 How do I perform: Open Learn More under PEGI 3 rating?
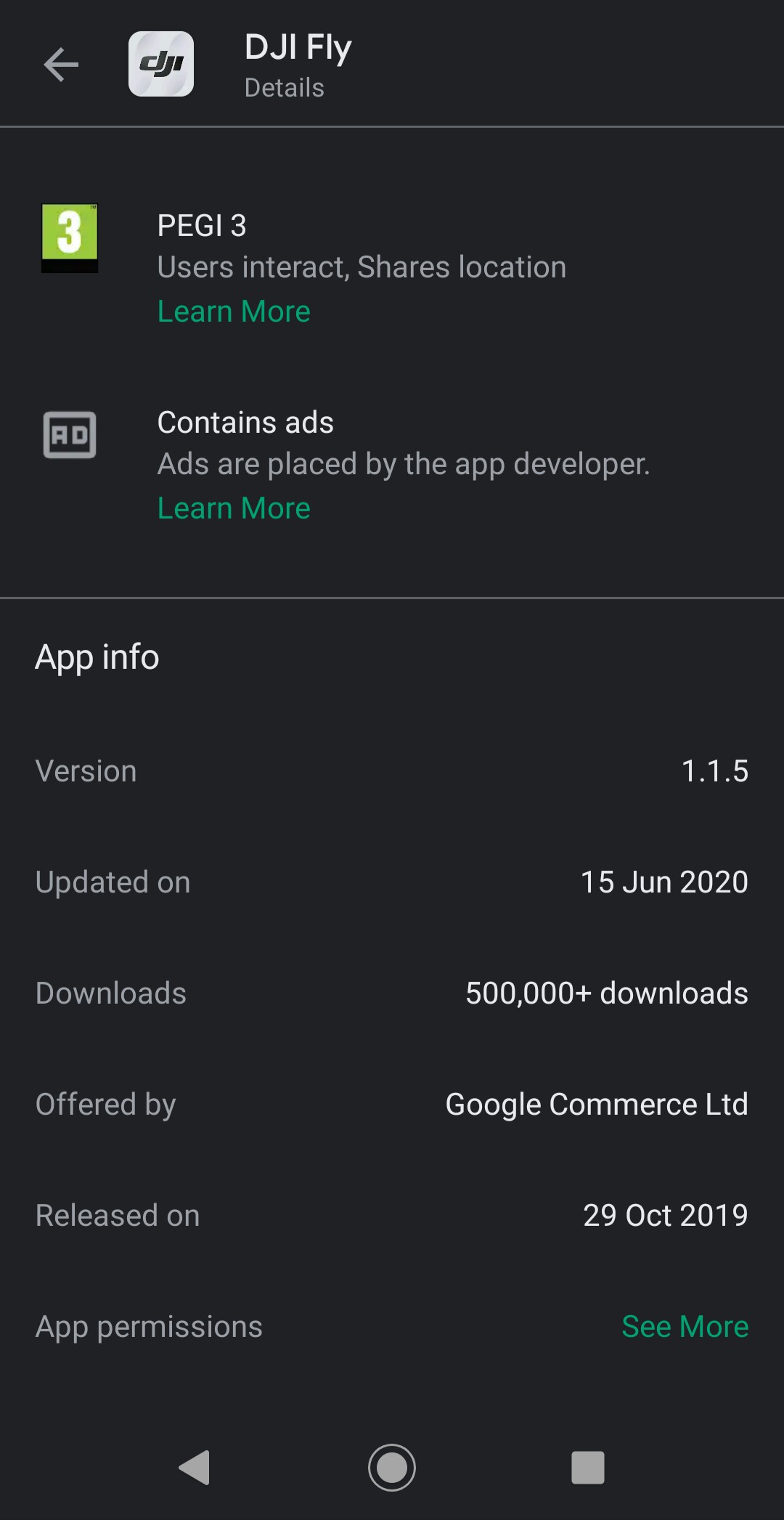[x=234, y=312]
